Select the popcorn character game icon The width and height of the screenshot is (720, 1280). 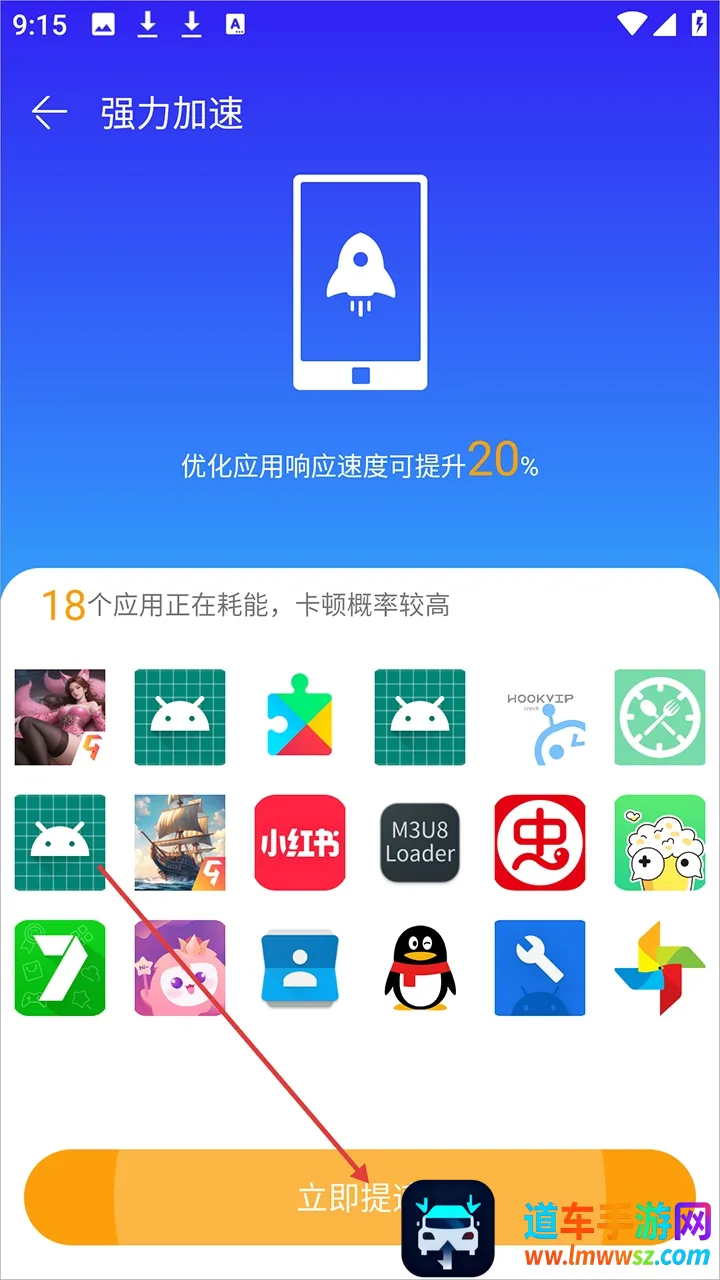coord(660,843)
